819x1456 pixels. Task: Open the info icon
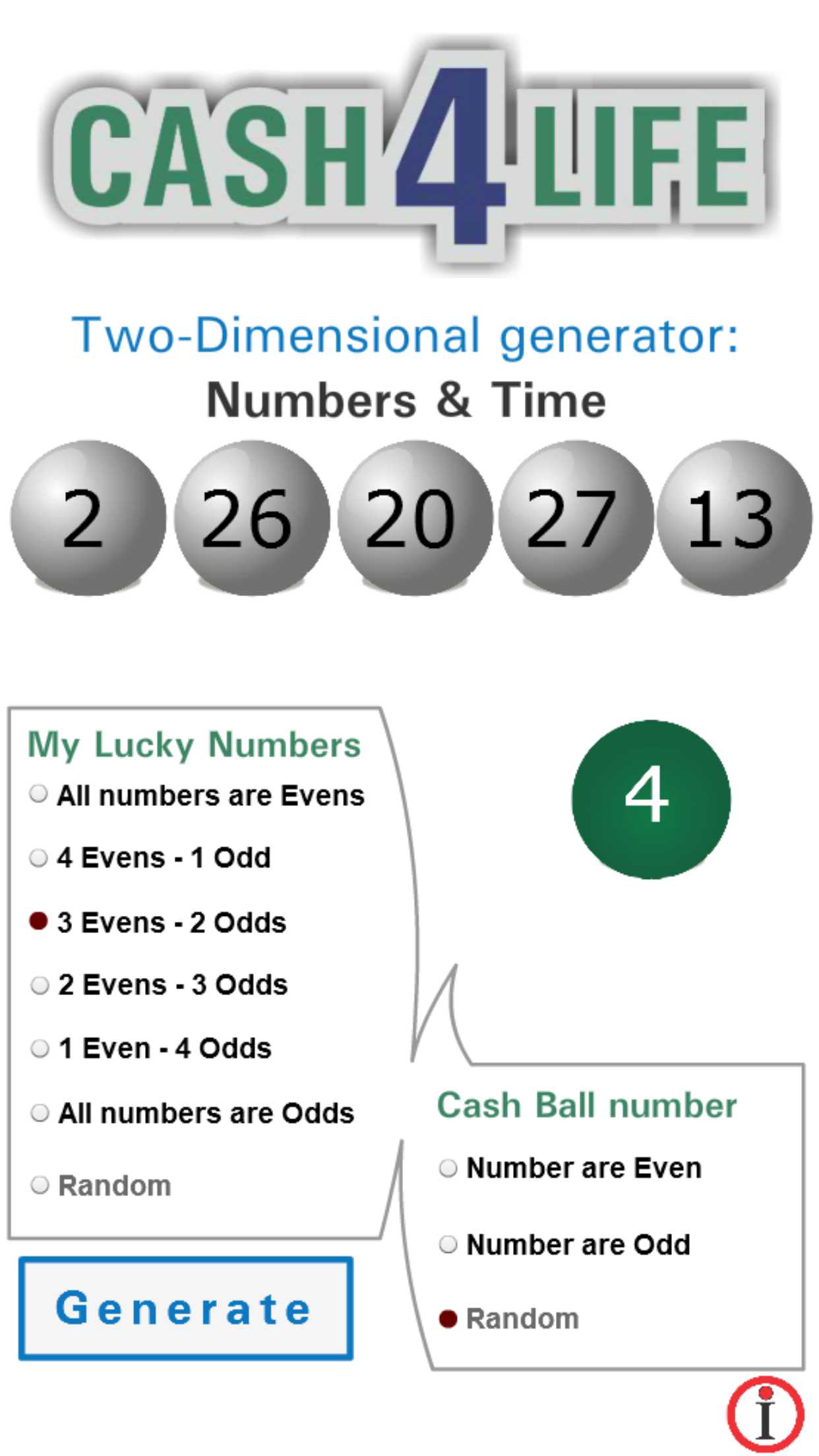[x=765, y=1414]
